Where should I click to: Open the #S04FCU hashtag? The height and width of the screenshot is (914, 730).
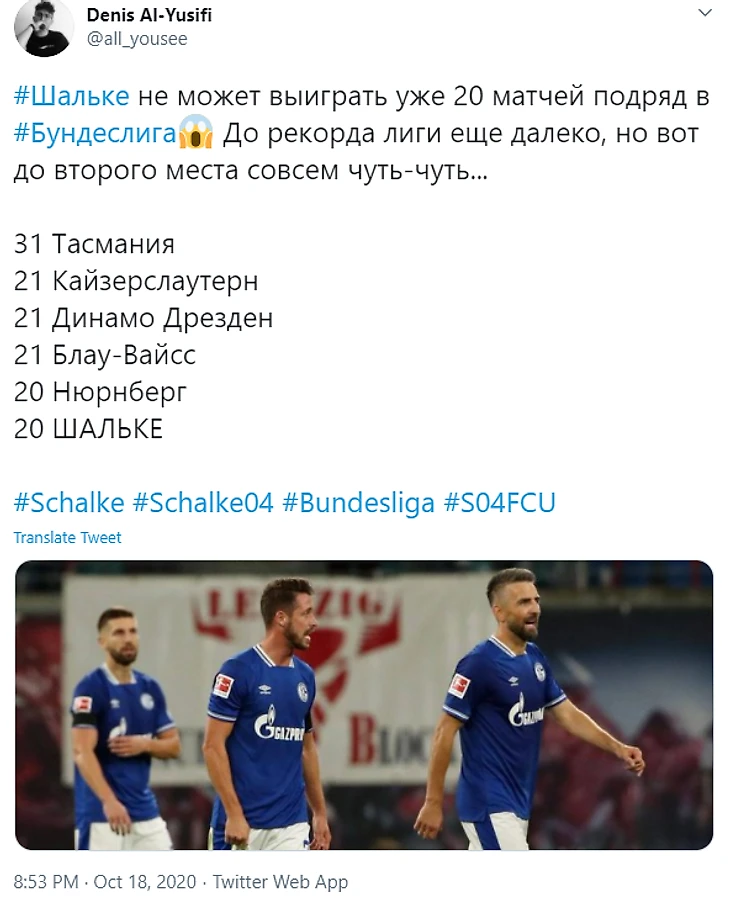pyautogui.click(x=499, y=501)
